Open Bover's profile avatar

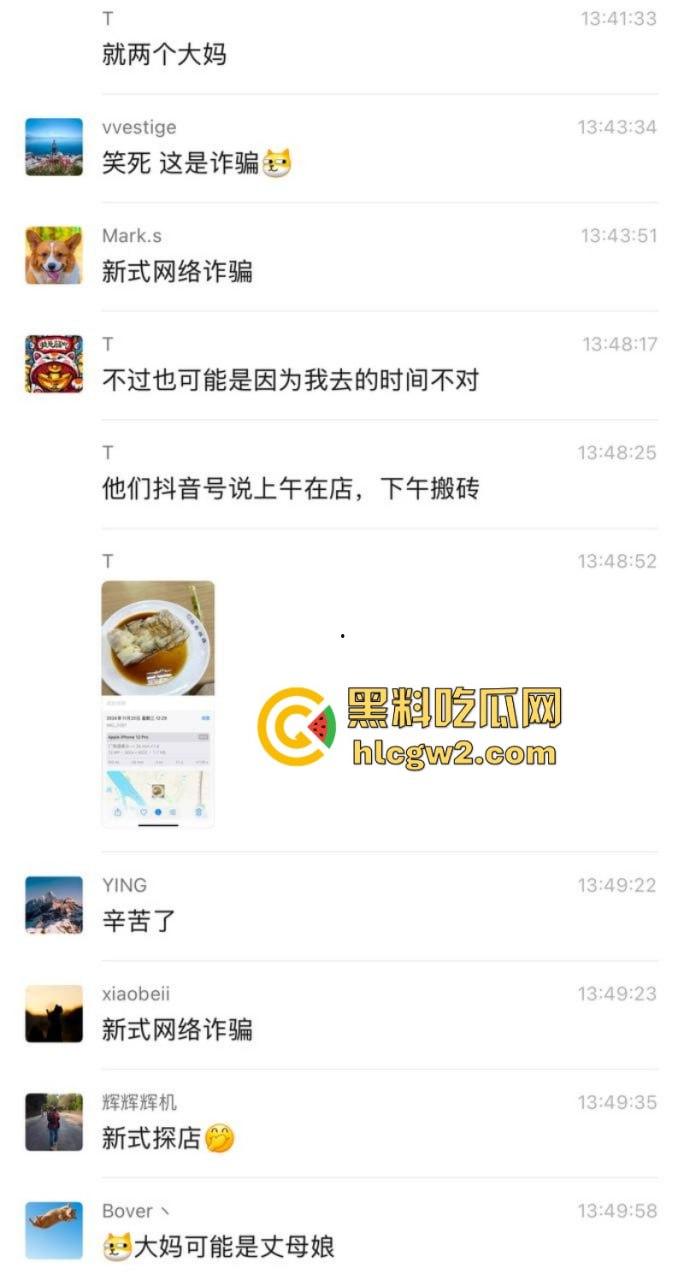click(54, 1230)
